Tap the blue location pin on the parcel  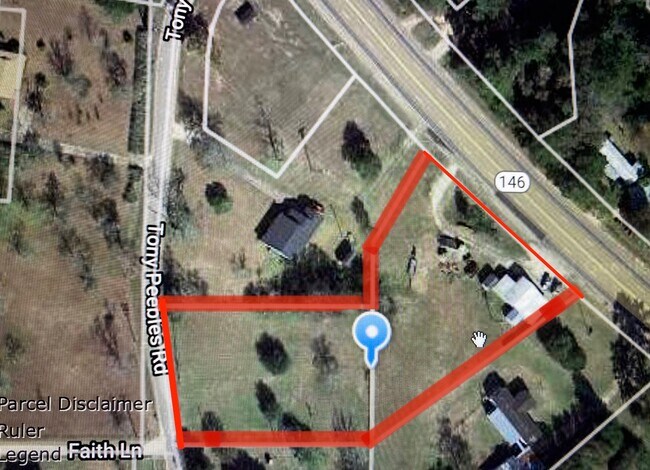pos(373,333)
